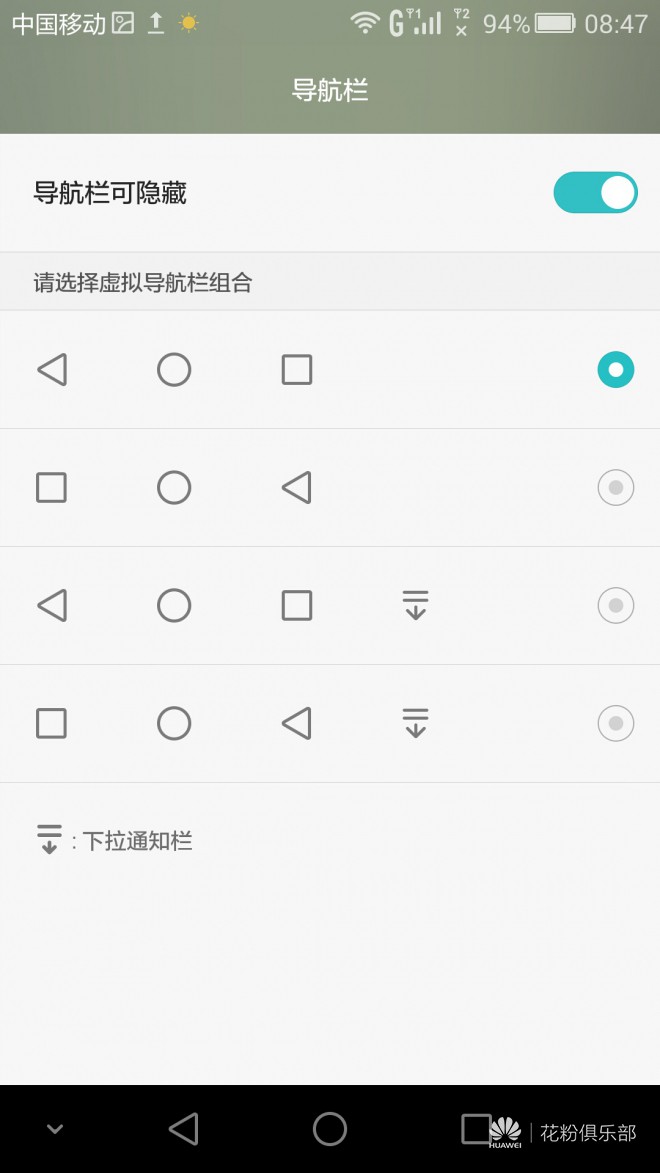Select the back-home-recents navigation combination
The height and width of the screenshot is (1173, 660).
click(x=615, y=370)
